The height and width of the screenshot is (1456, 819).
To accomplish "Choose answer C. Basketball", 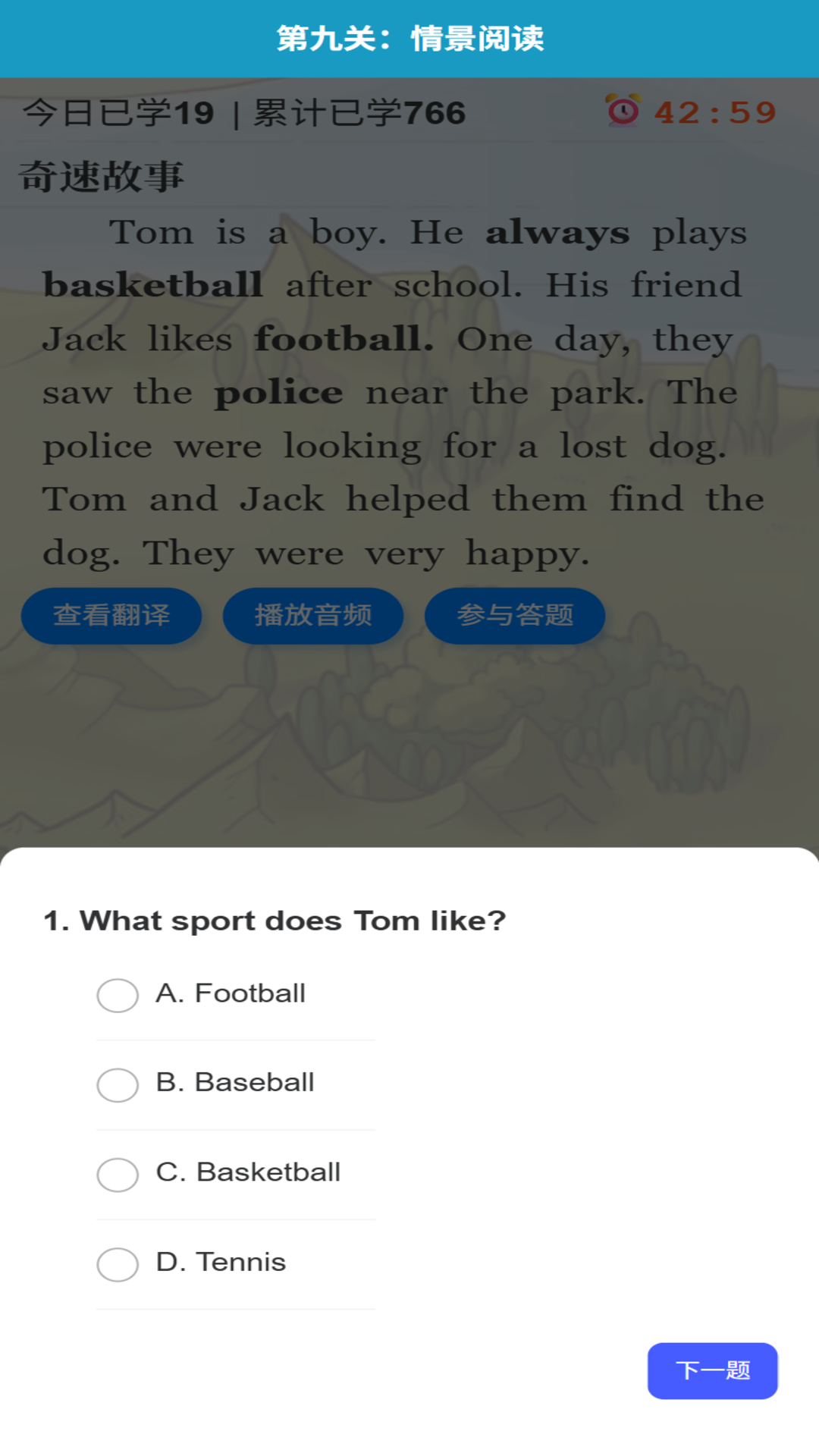I will [117, 1175].
